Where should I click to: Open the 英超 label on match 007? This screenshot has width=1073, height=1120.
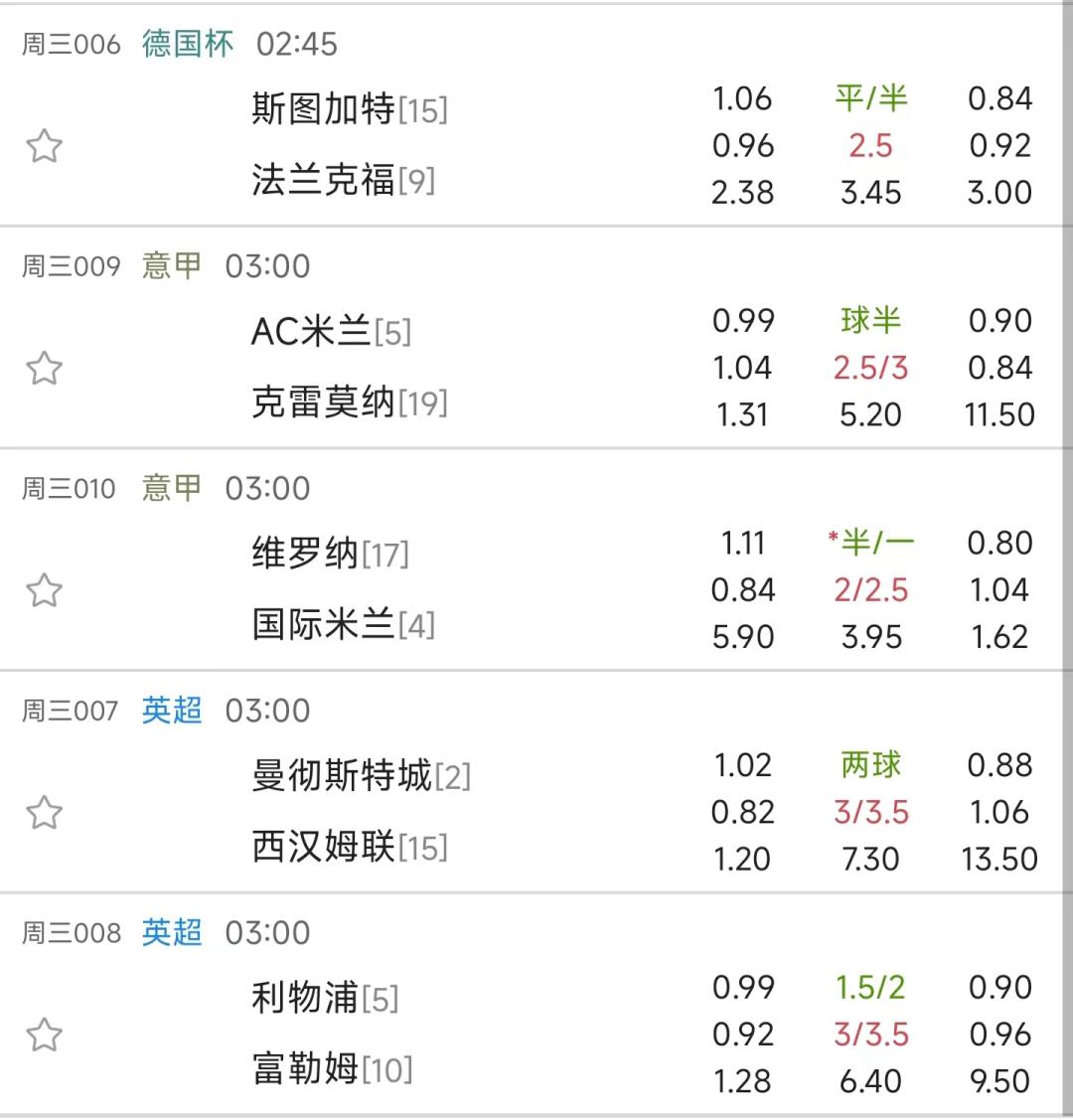(x=172, y=711)
